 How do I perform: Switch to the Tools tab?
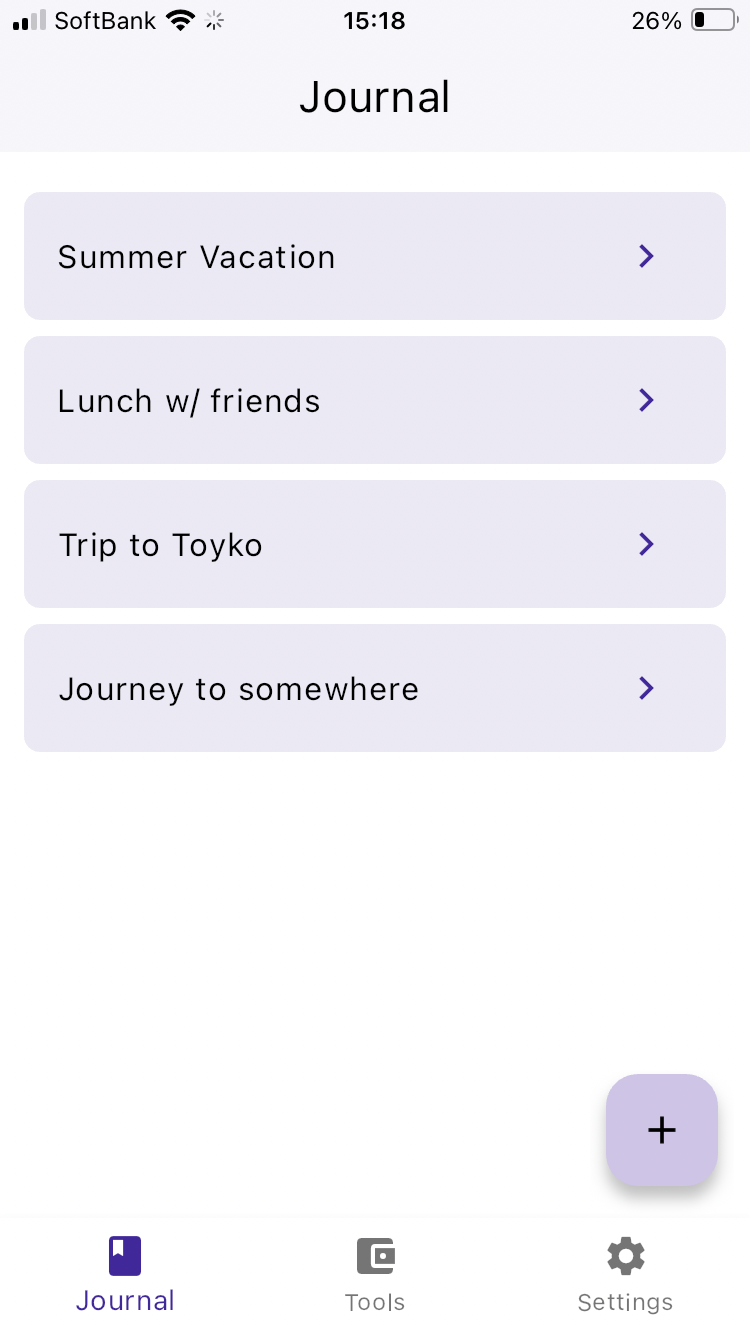point(375,1275)
